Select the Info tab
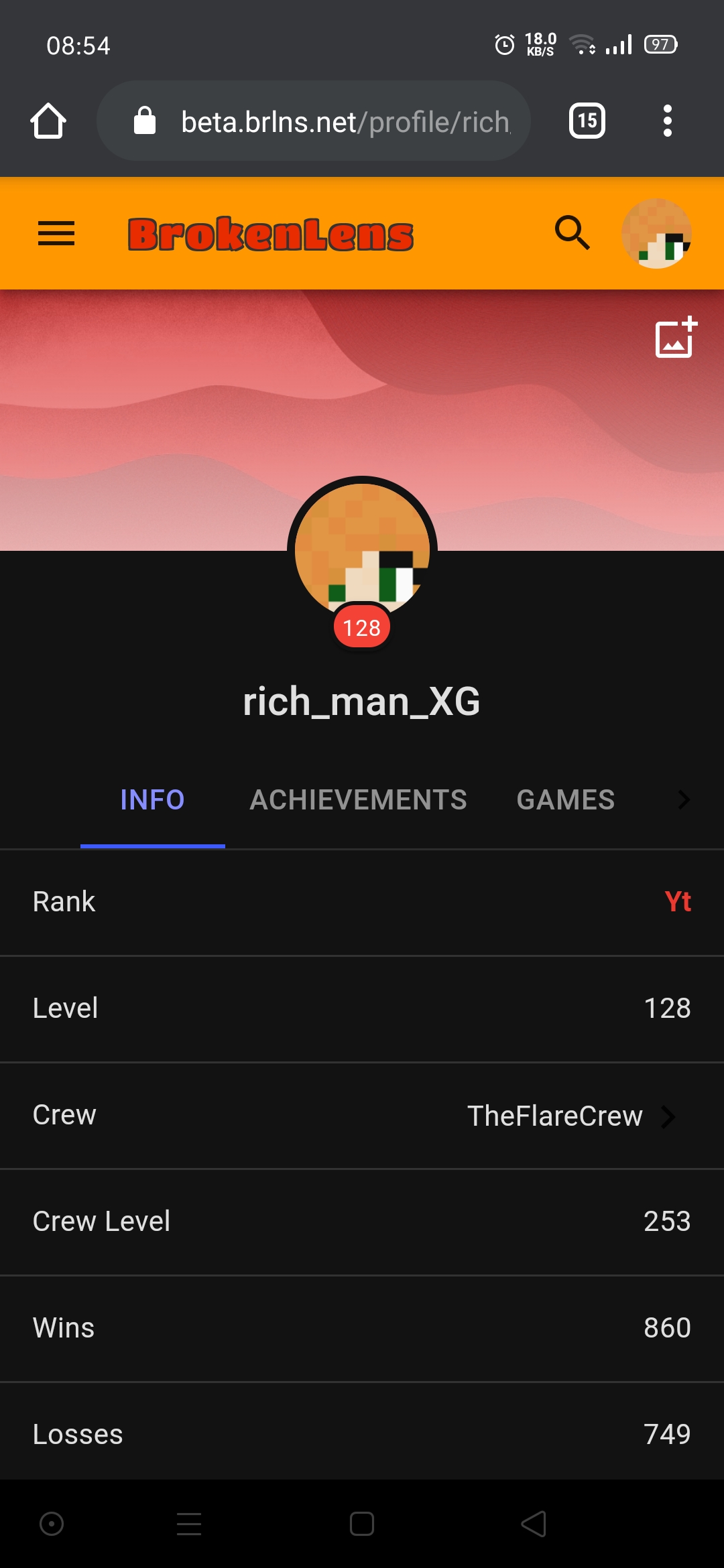This screenshot has width=724, height=1568. coord(153,799)
